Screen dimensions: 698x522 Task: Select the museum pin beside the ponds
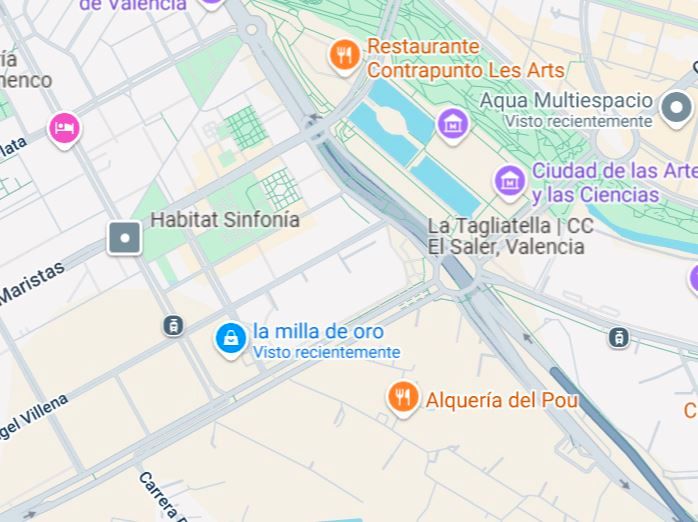pyautogui.click(x=453, y=125)
